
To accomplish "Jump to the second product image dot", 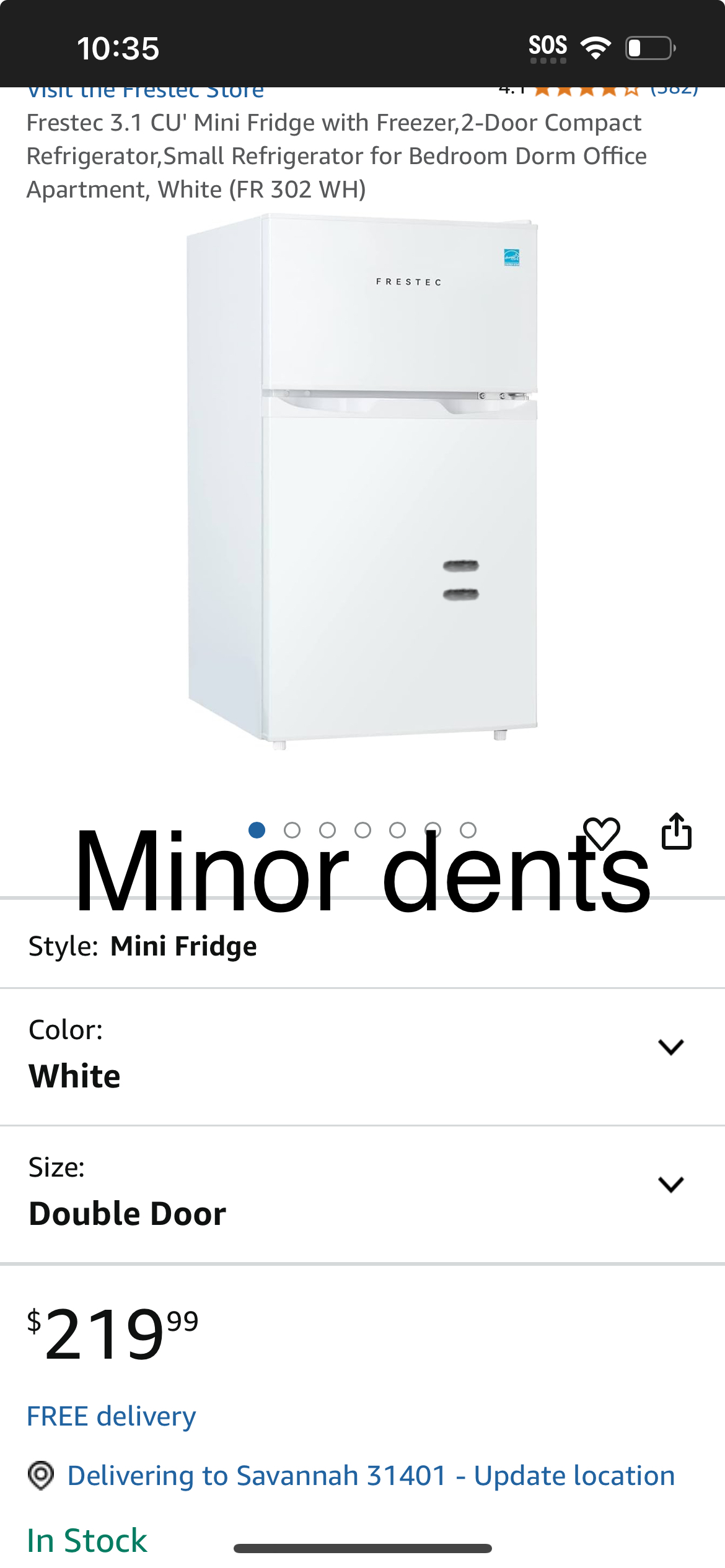I will 292,830.
